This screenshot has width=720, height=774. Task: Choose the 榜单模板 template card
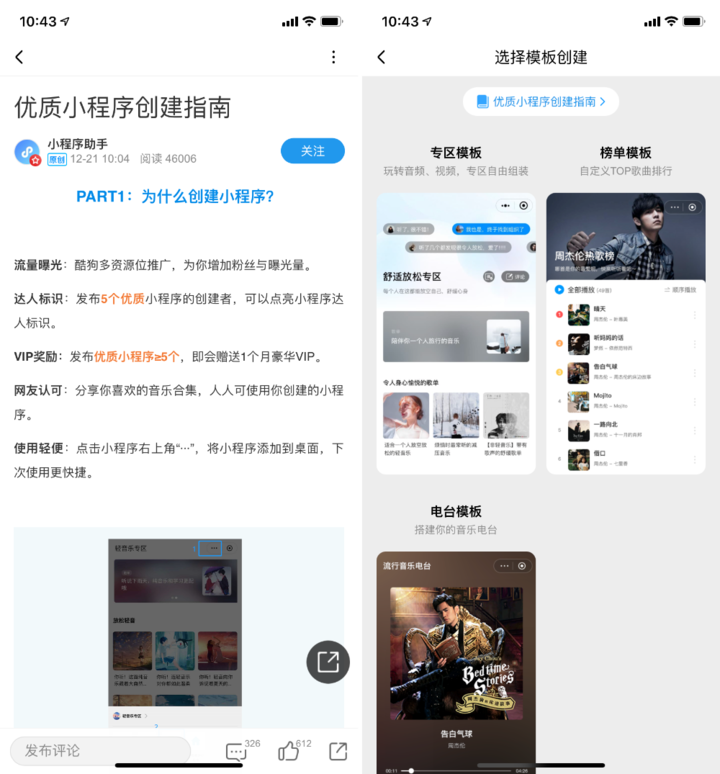coord(625,333)
